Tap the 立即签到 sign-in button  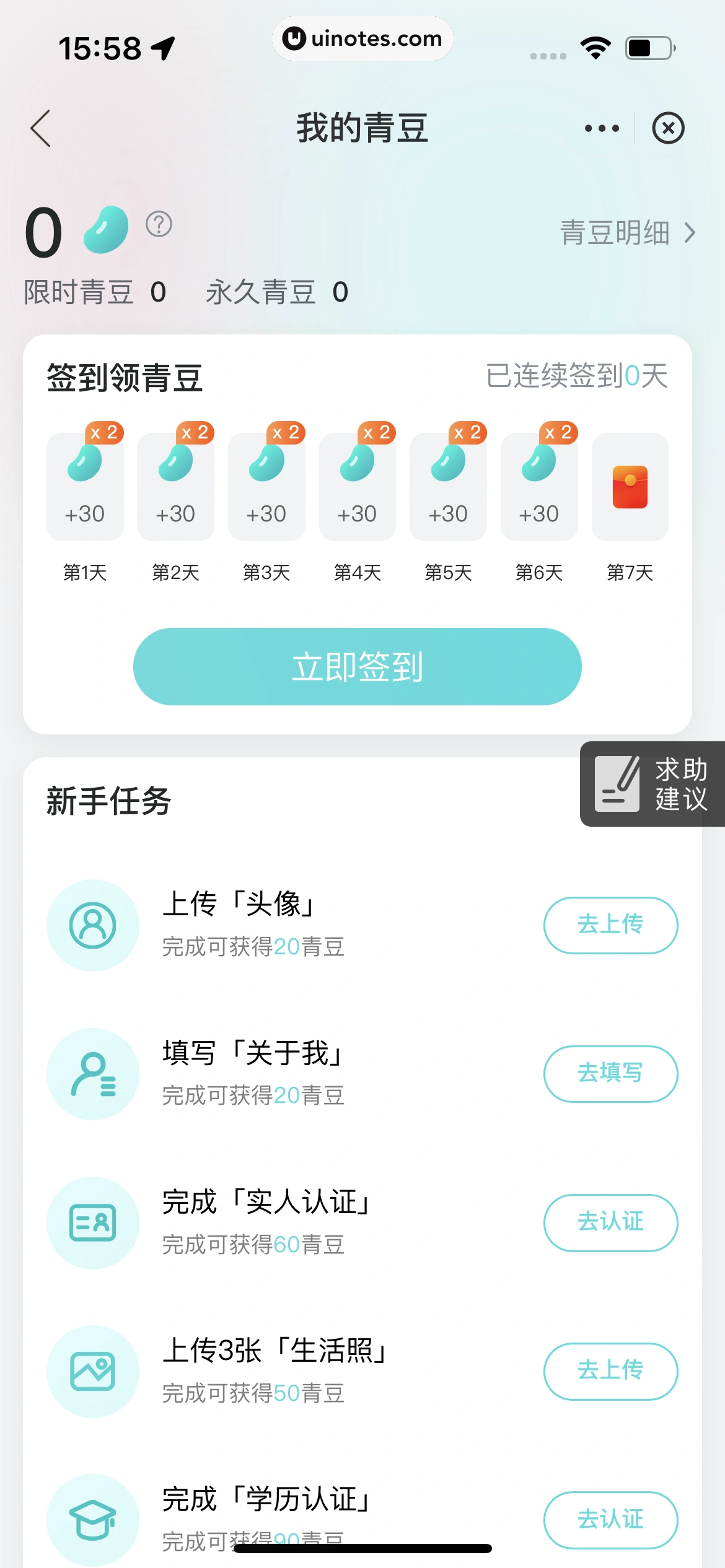pos(358,666)
